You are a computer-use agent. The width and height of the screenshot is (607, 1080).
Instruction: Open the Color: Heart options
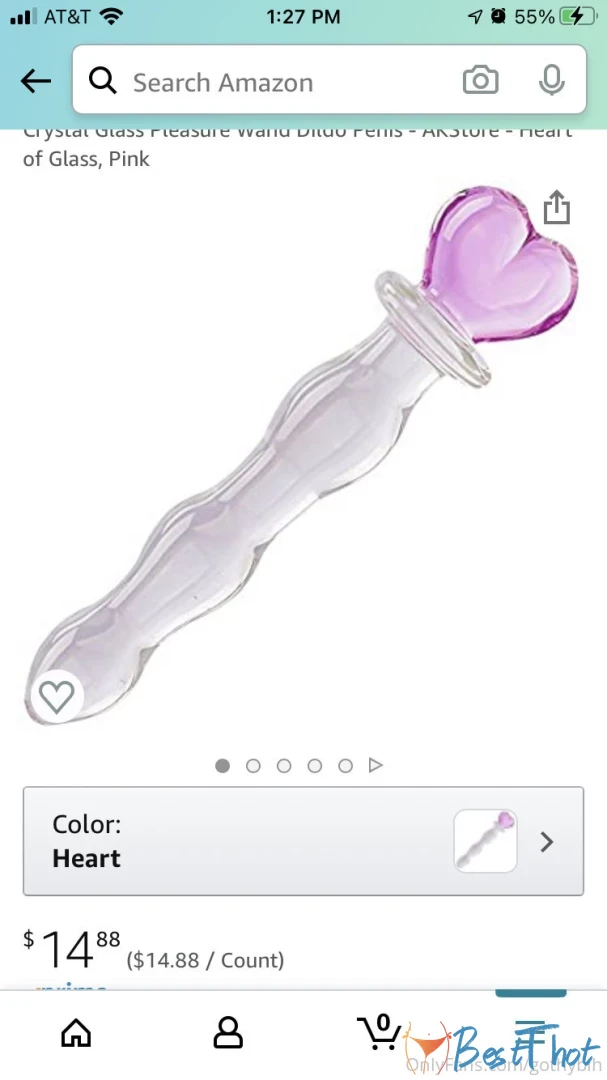click(x=303, y=841)
